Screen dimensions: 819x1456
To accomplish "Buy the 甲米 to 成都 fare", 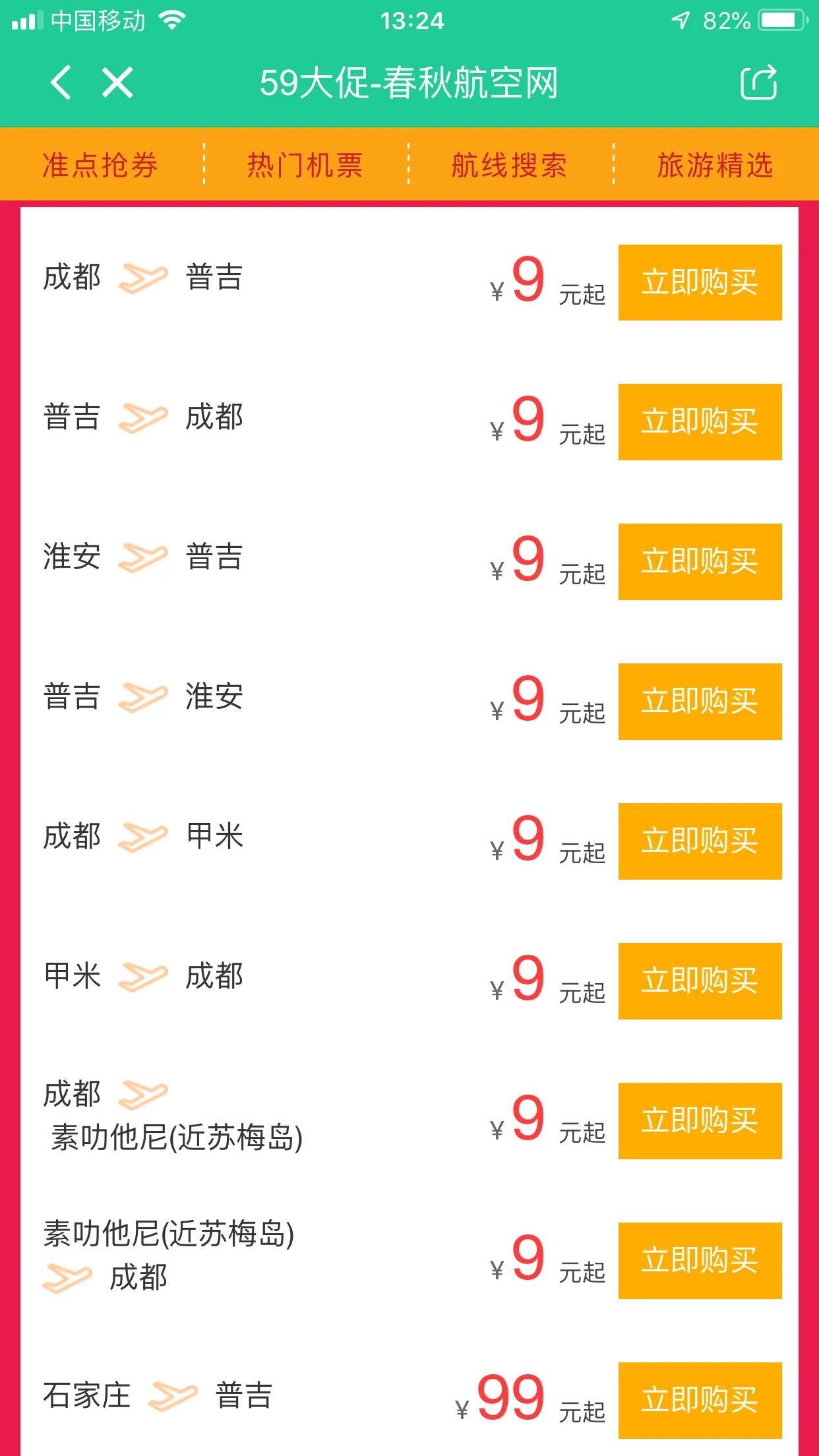I will tap(700, 980).
